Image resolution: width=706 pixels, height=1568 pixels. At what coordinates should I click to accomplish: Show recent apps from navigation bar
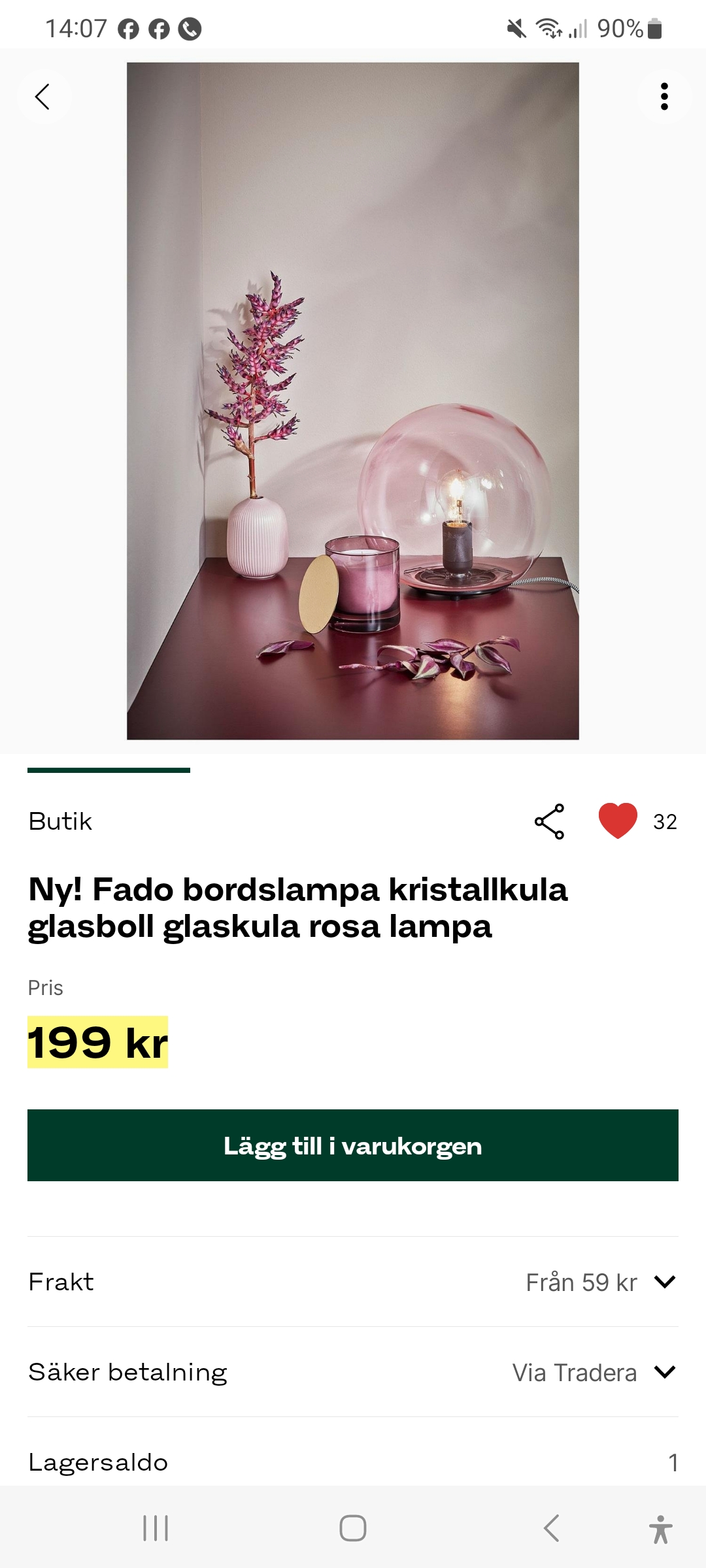156,1528
